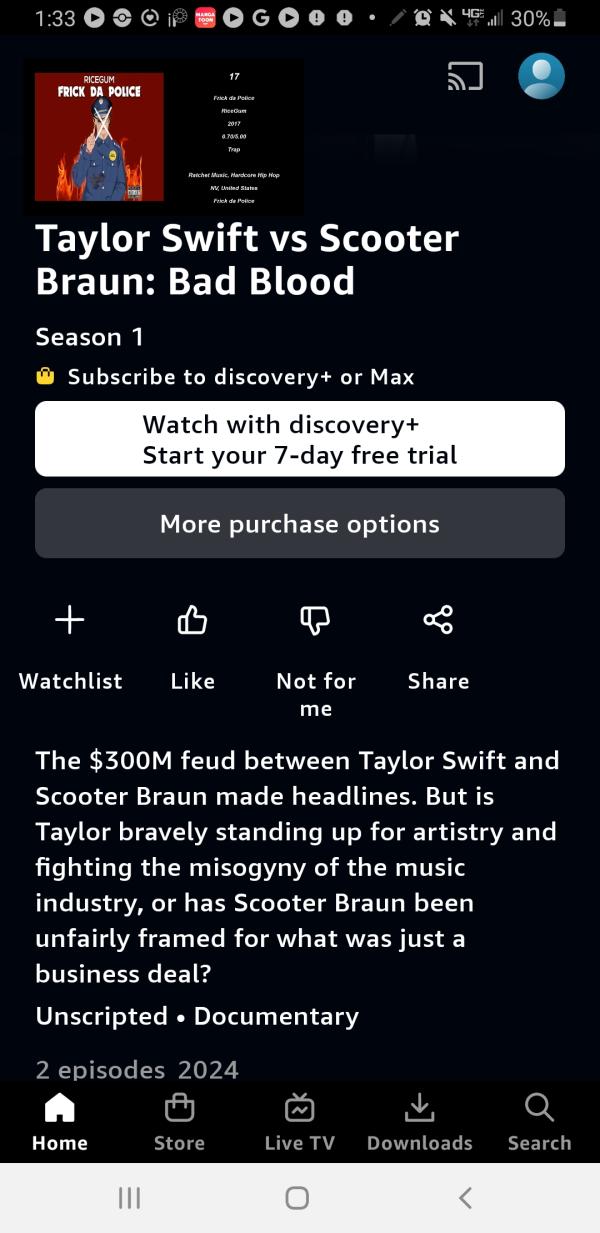This screenshot has height=1233, width=600.
Task: Share this title
Action: coord(438,621)
